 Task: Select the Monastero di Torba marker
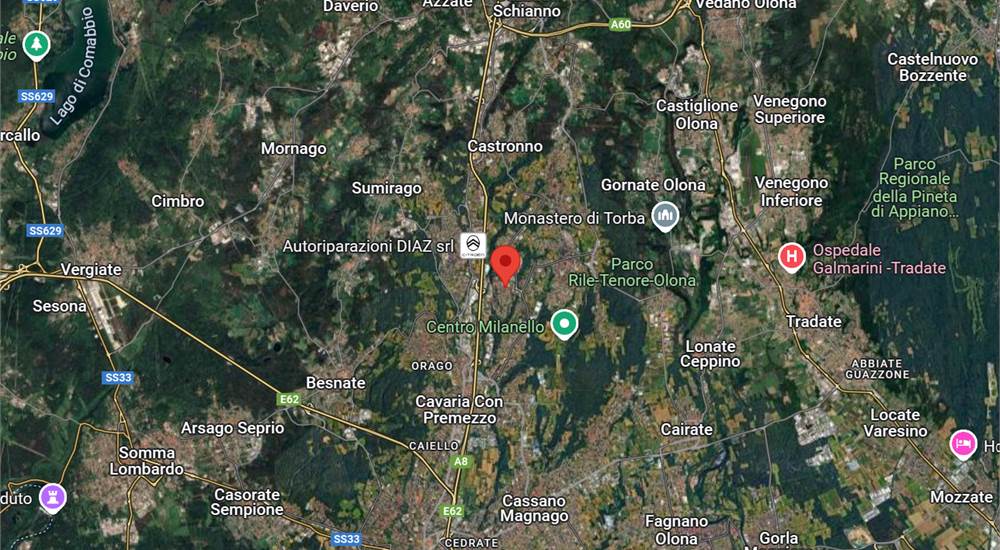click(x=664, y=214)
